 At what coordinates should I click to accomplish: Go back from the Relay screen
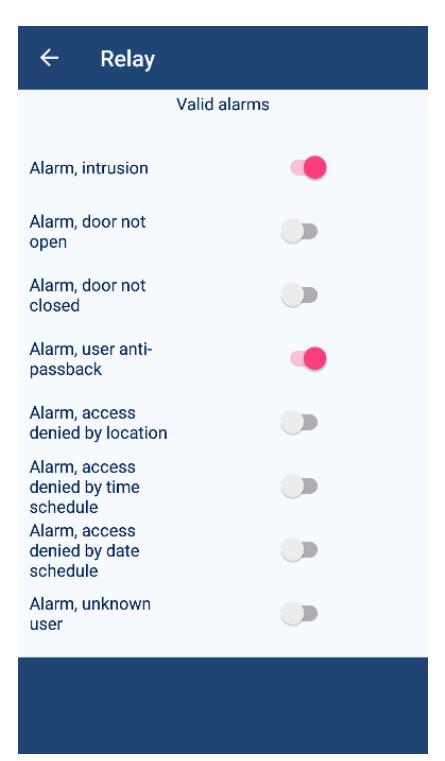(x=49, y=58)
